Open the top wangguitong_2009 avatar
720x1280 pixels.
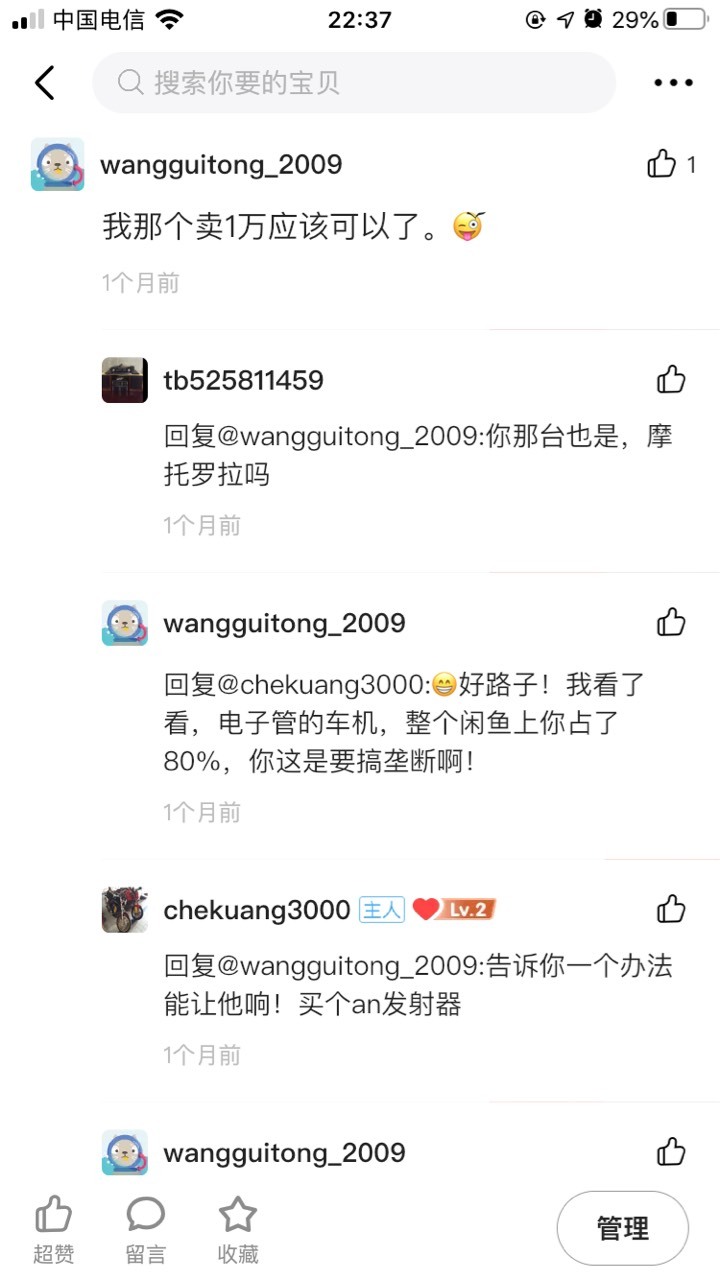coord(57,164)
